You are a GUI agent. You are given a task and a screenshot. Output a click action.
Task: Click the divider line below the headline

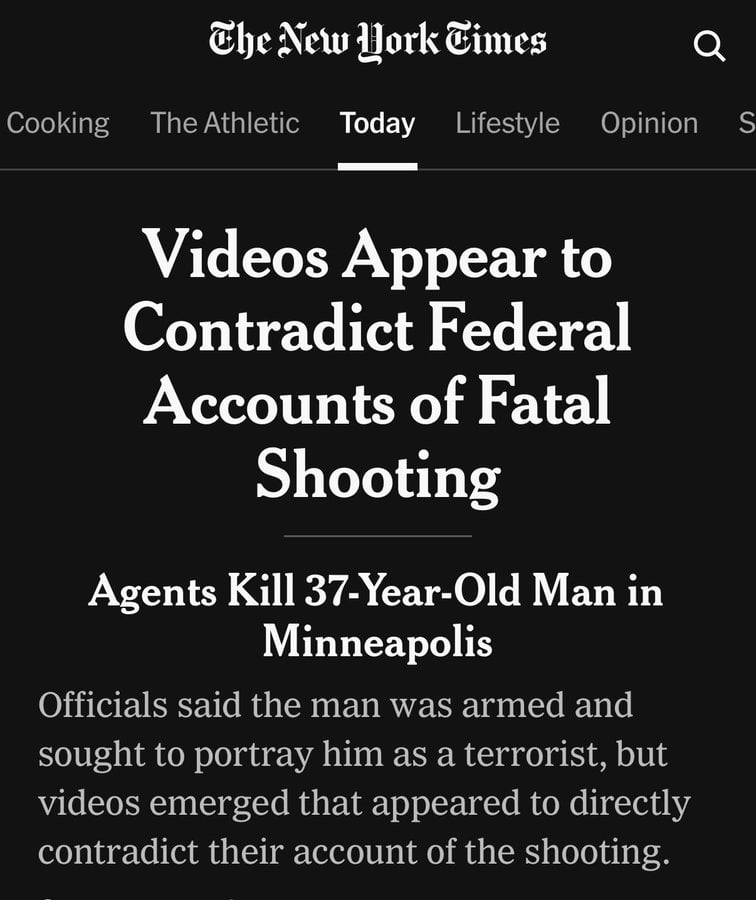(378, 536)
